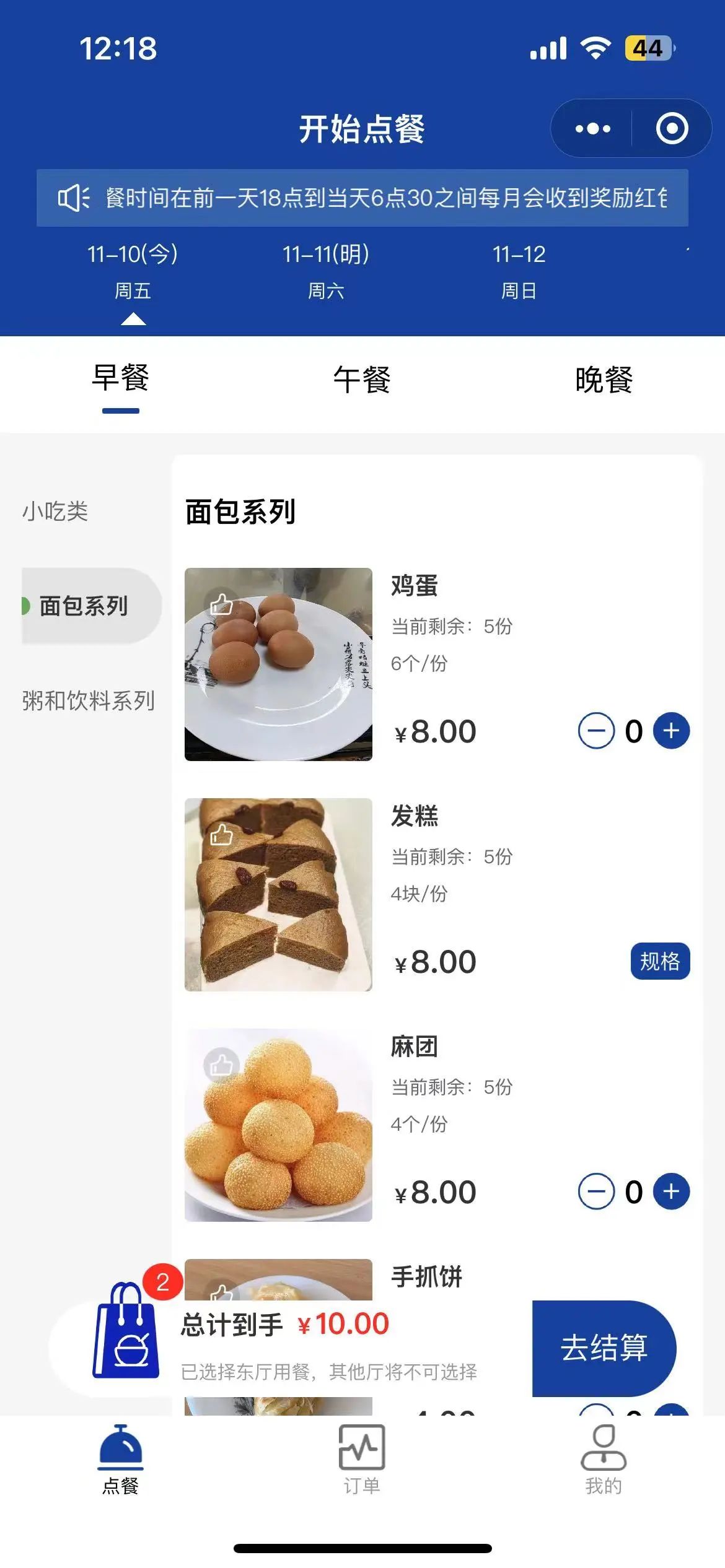Go to the 订单 tab
This screenshot has height=1568, width=725.
click(362, 1458)
